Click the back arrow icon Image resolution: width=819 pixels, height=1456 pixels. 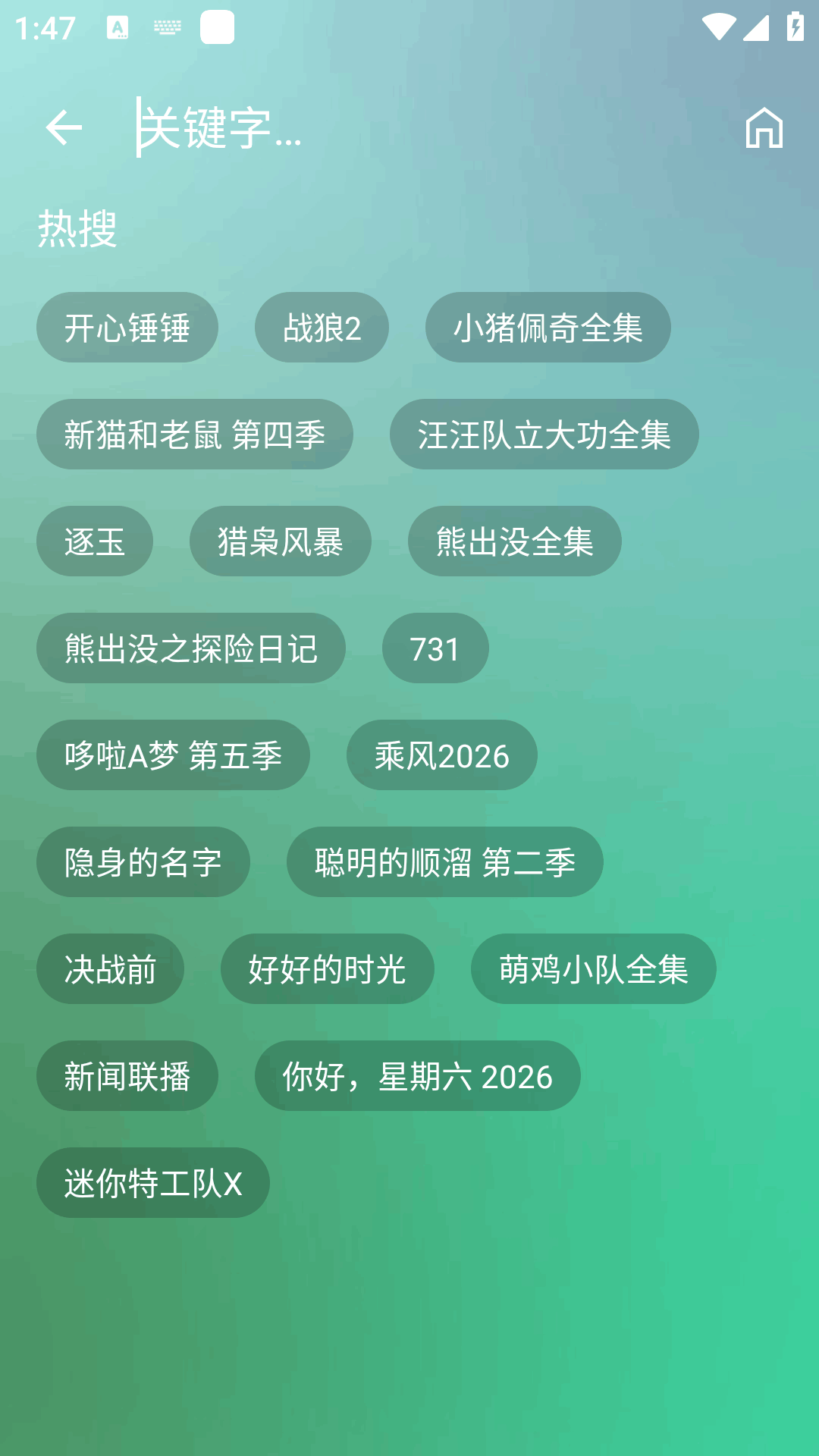pos(64,127)
